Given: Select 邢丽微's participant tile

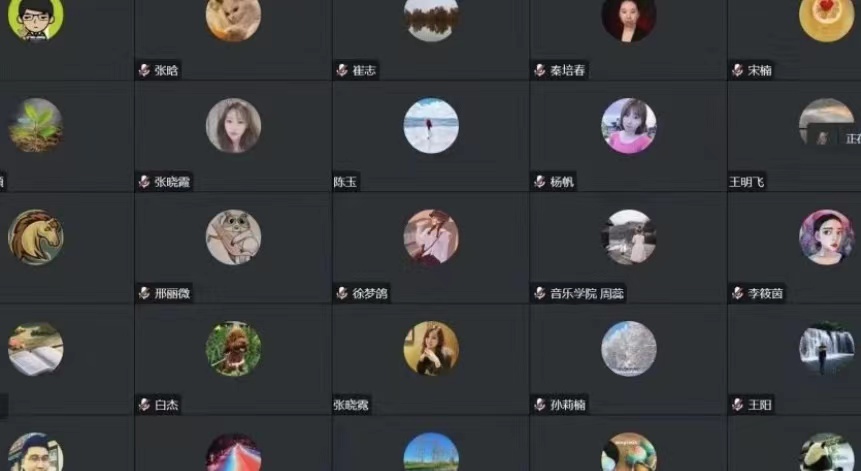Looking at the screenshot, I should tap(233, 246).
